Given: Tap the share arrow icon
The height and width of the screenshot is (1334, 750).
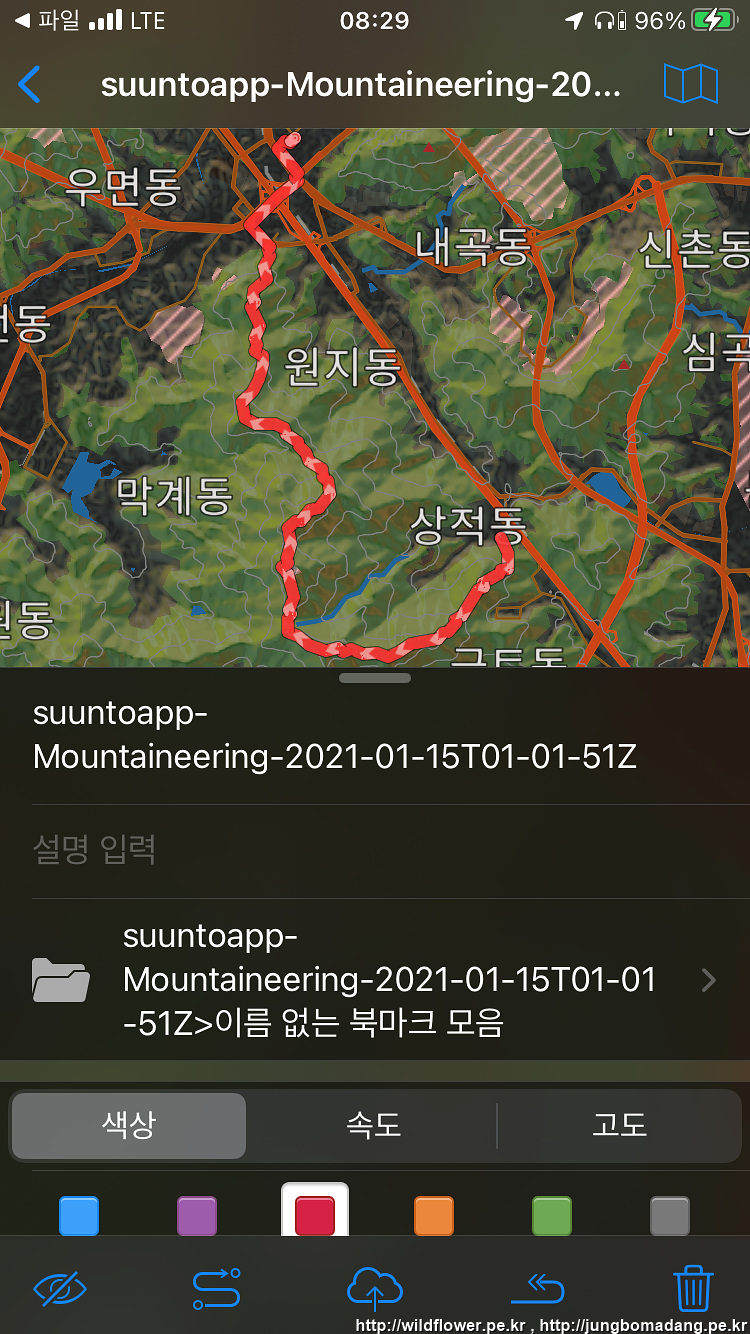Looking at the screenshot, I should [538, 1289].
